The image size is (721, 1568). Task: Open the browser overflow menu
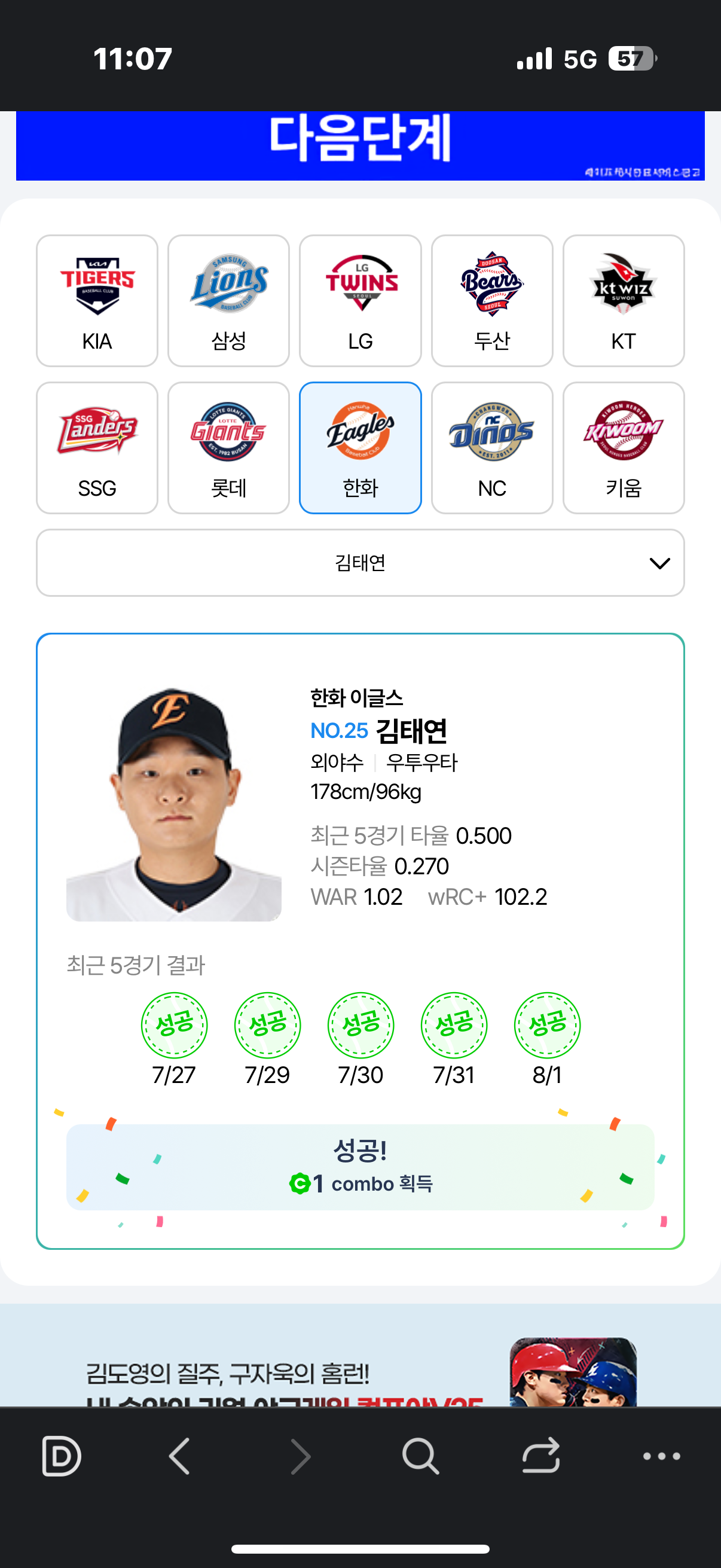tap(661, 1457)
